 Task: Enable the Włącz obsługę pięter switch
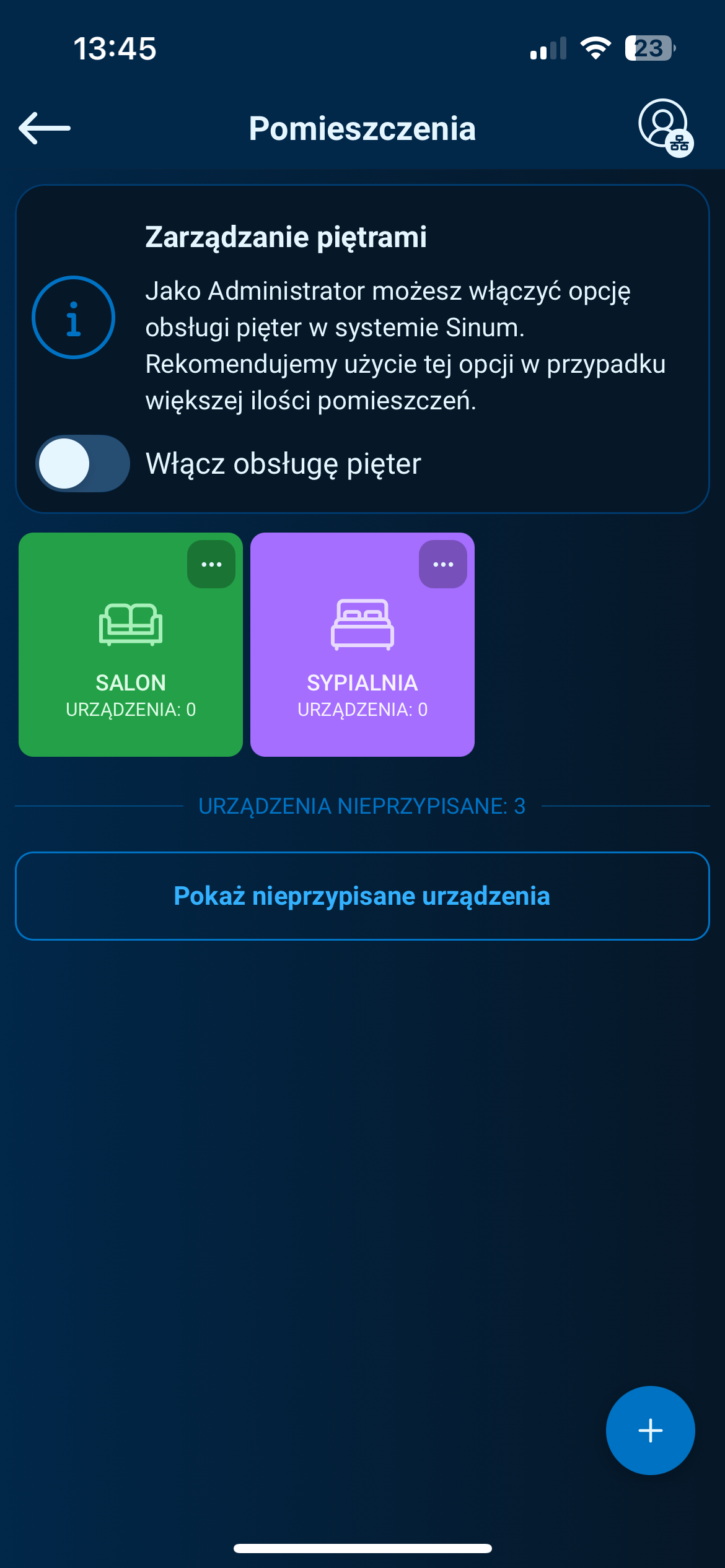tap(82, 463)
